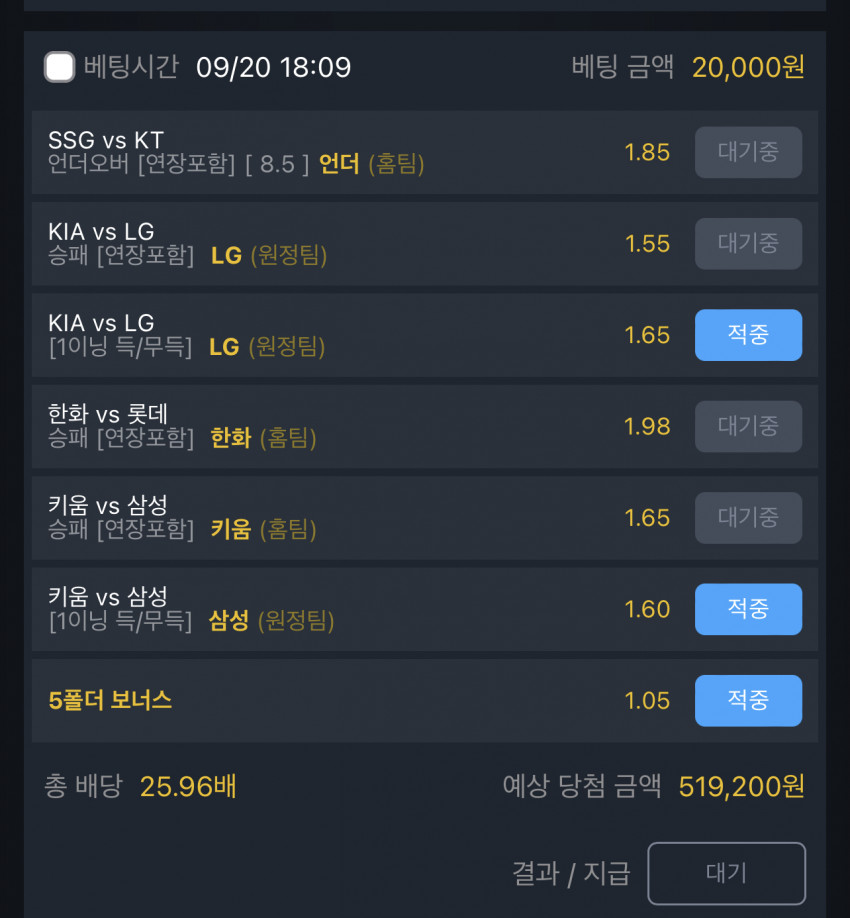
Task: Tap the 대기중 status for SSG vs KT
Action: [x=748, y=152]
